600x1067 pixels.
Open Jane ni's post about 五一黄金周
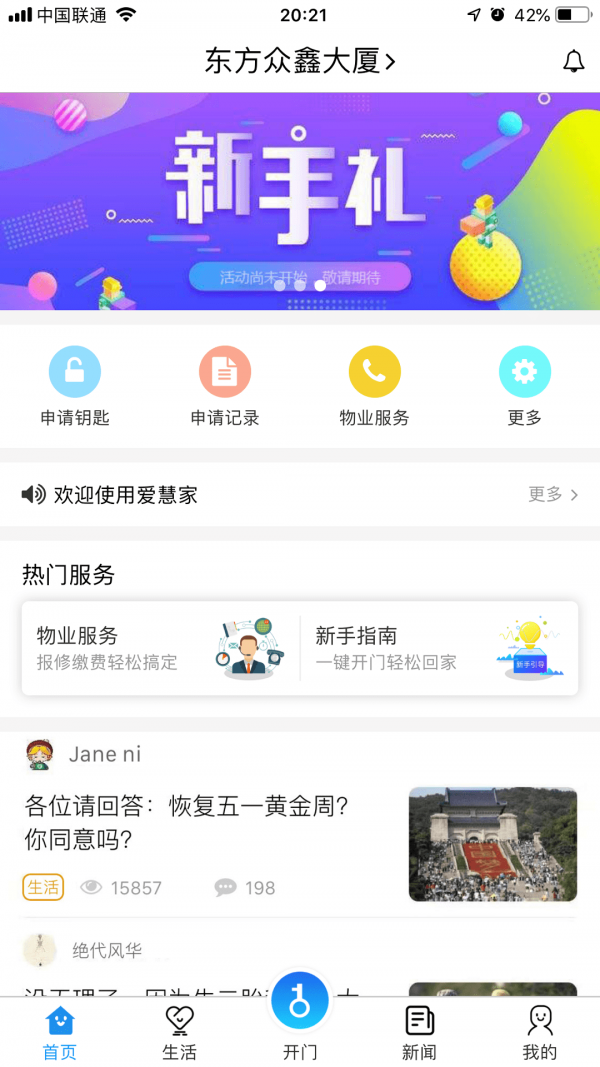pos(200,822)
